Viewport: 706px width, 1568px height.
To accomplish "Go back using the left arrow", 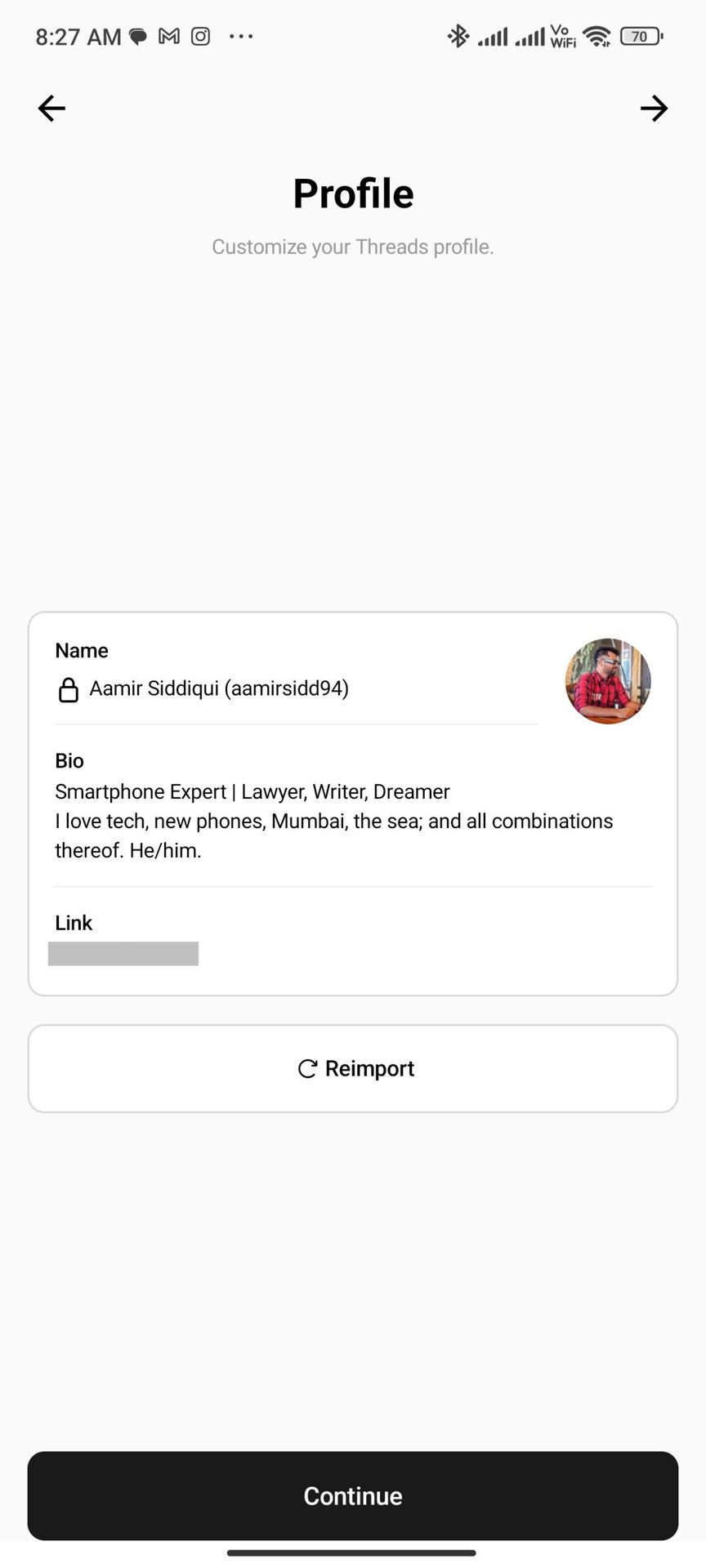I will 51,108.
